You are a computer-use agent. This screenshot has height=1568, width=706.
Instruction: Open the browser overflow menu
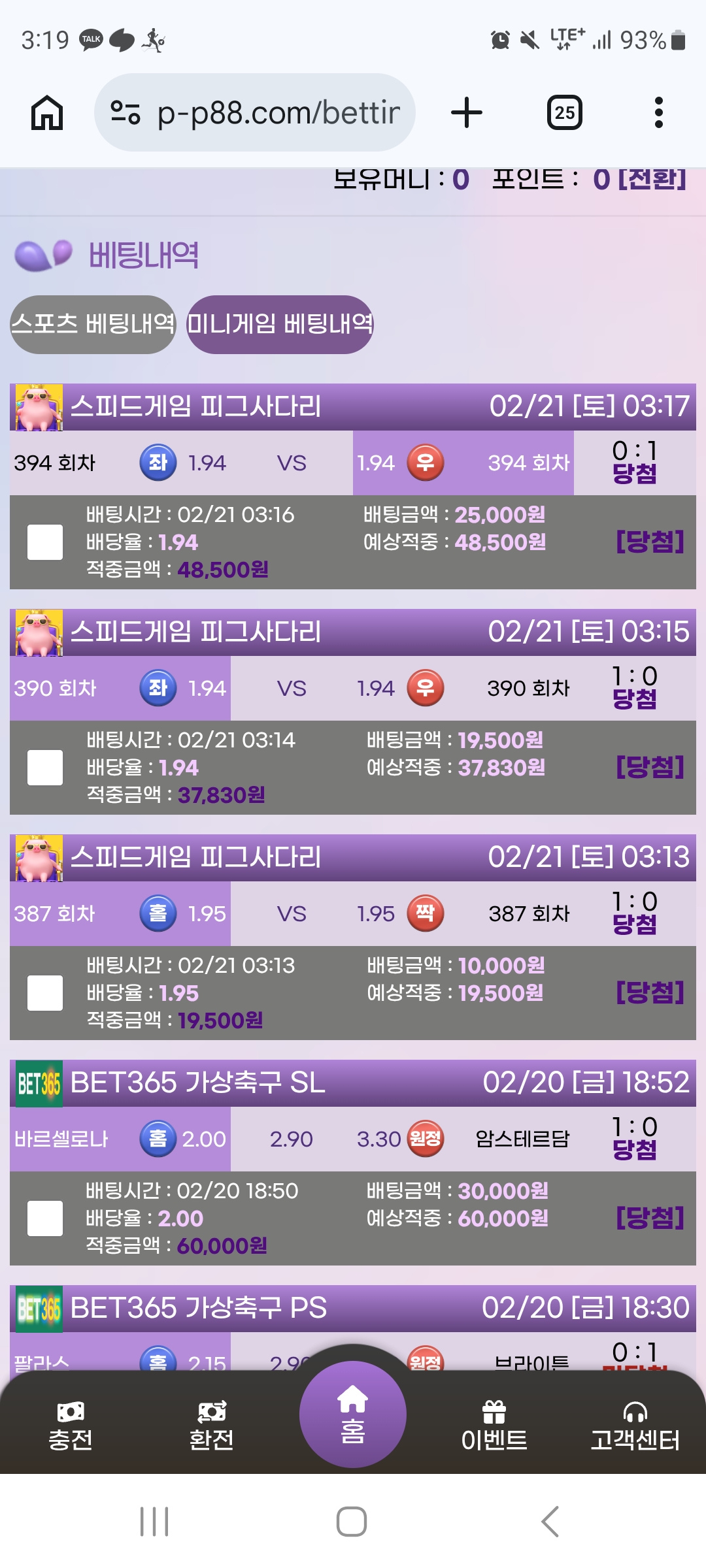tap(659, 112)
